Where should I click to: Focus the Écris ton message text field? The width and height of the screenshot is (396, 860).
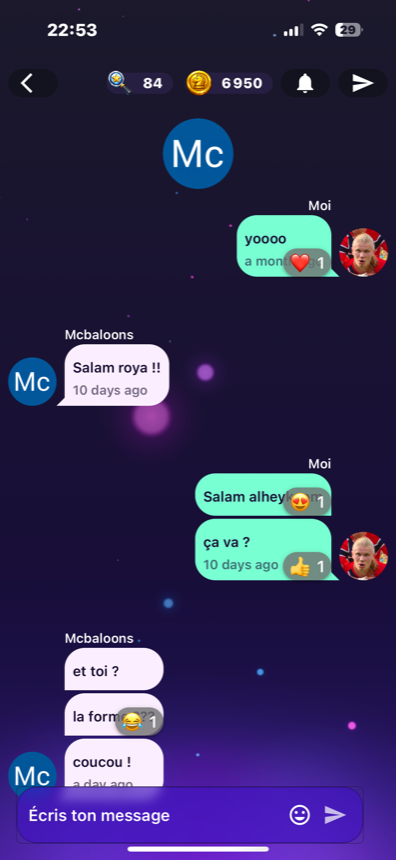tap(154, 816)
